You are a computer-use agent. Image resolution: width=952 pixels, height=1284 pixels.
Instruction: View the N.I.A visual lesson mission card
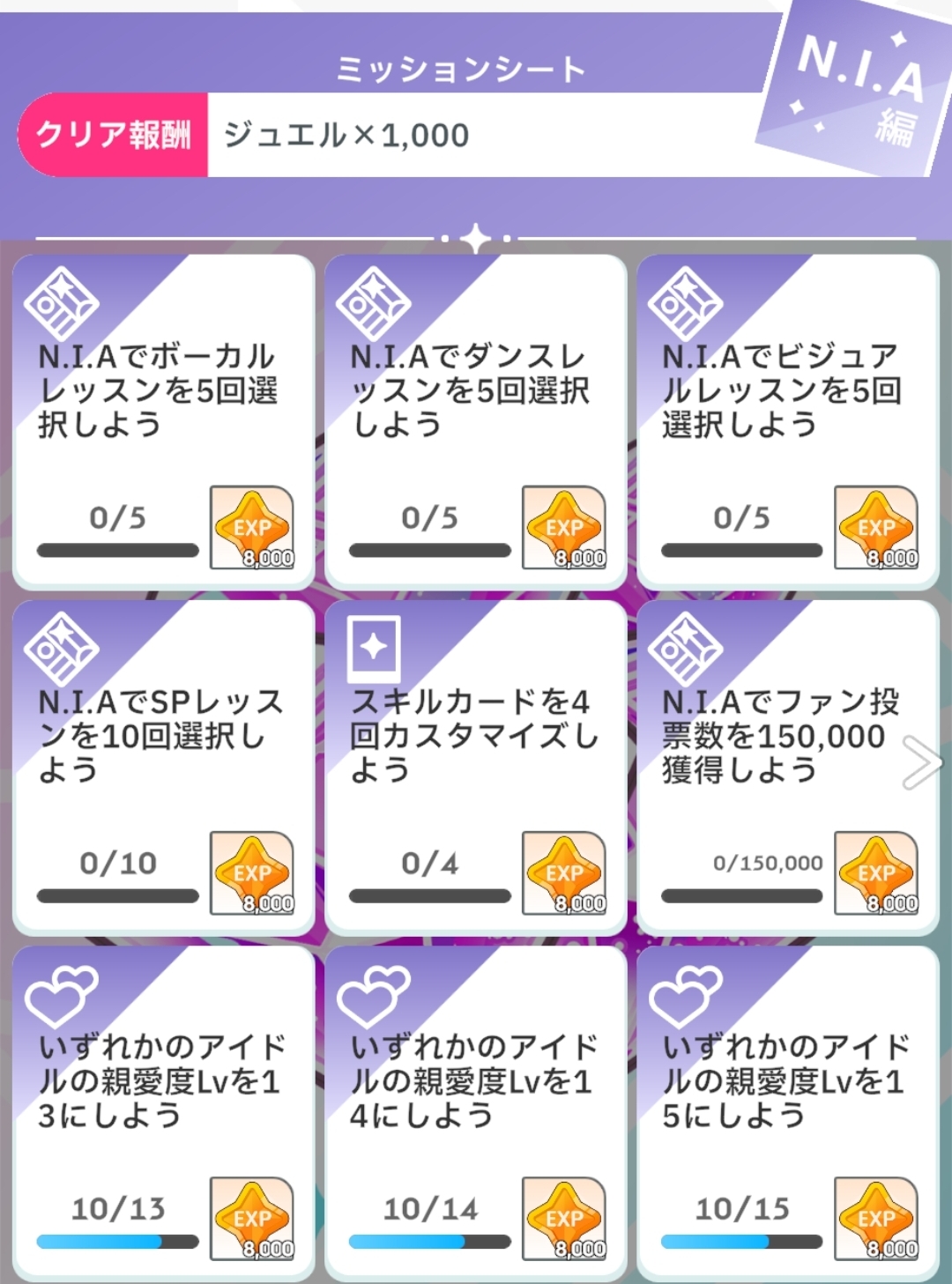click(787, 421)
